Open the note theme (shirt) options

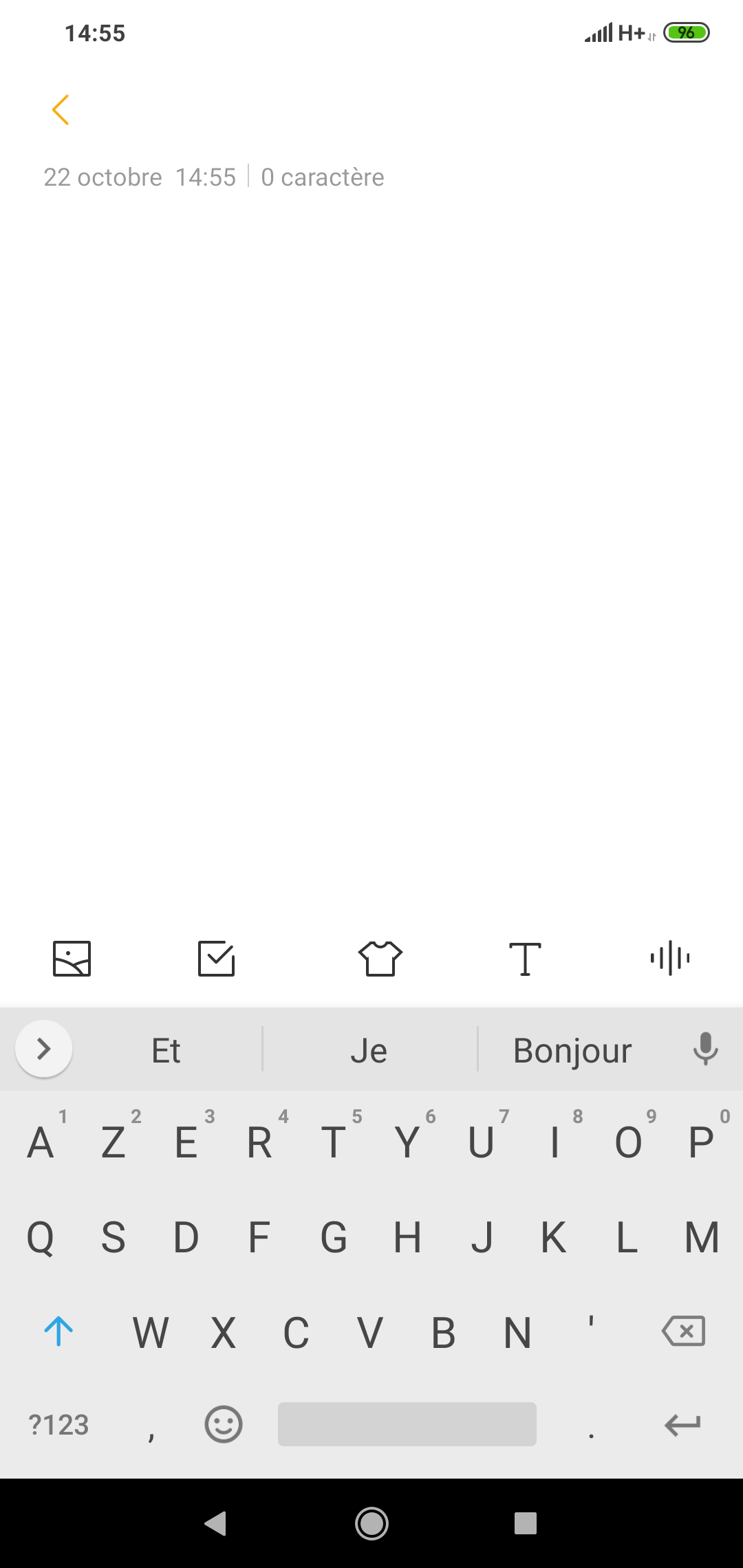(380, 958)
